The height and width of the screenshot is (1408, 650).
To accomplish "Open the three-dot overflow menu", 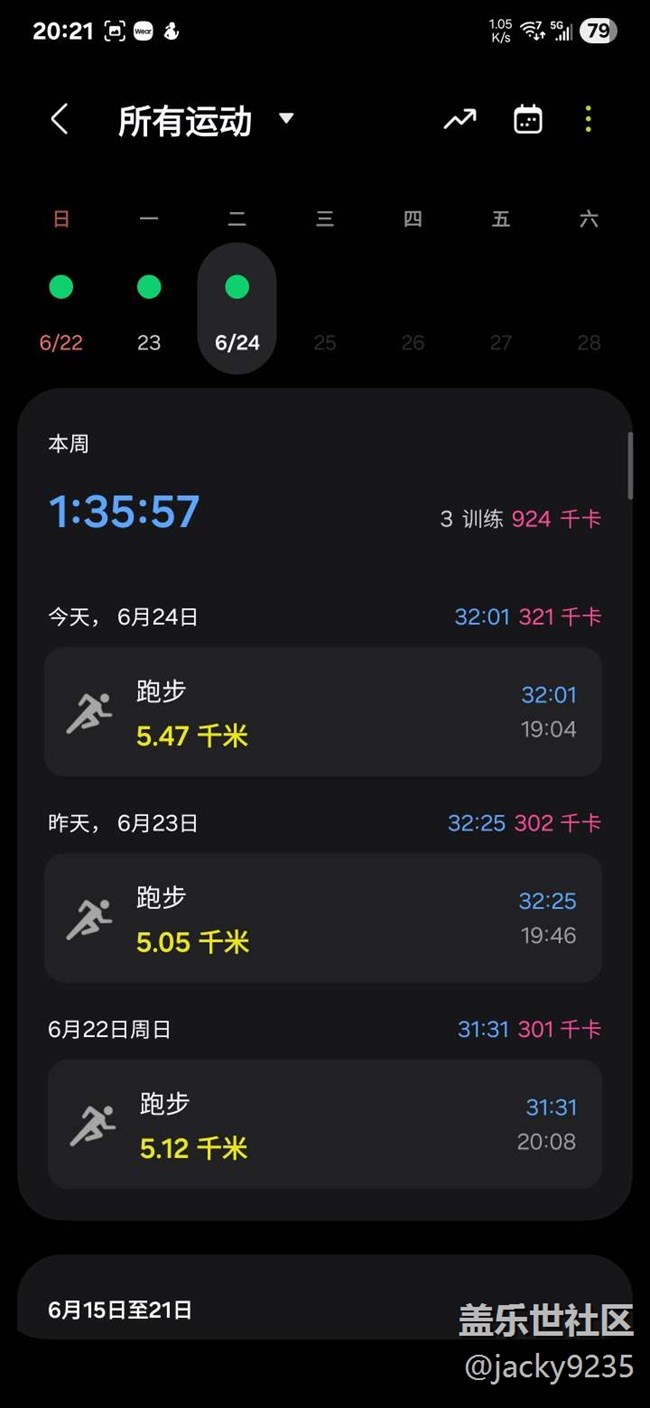I will [x=588, y=120].
